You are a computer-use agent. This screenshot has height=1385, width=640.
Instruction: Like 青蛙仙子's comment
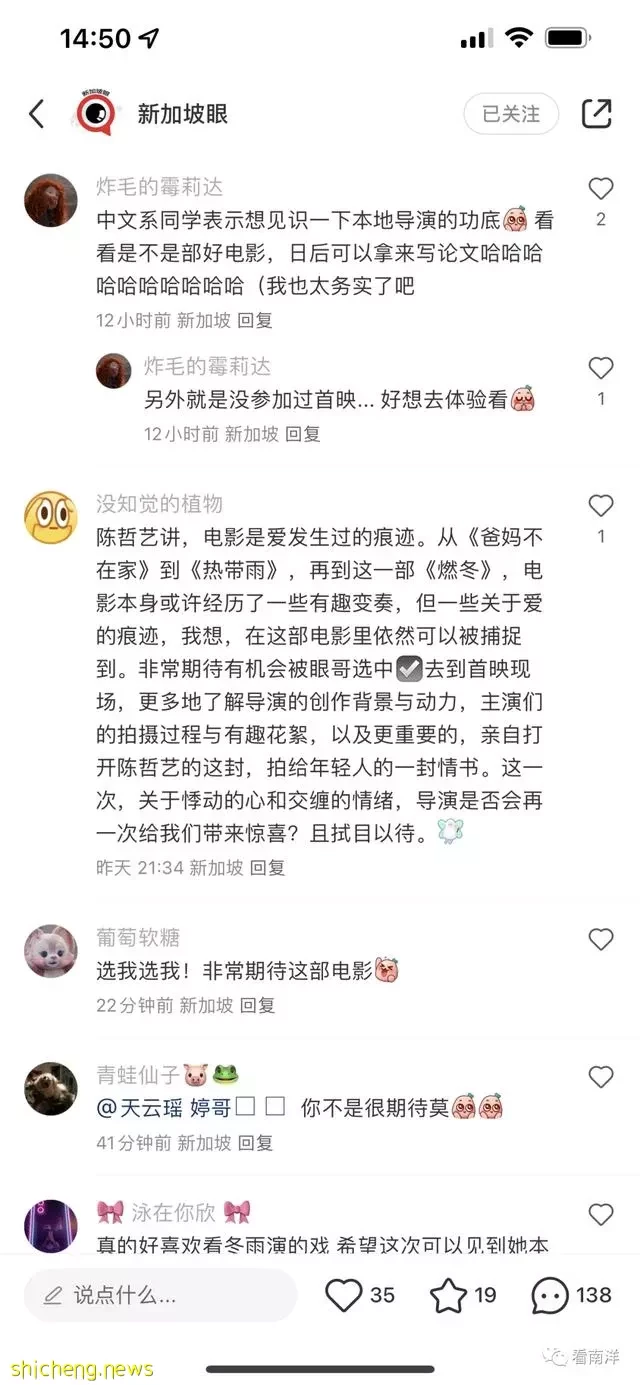[x=600, y=1077]
